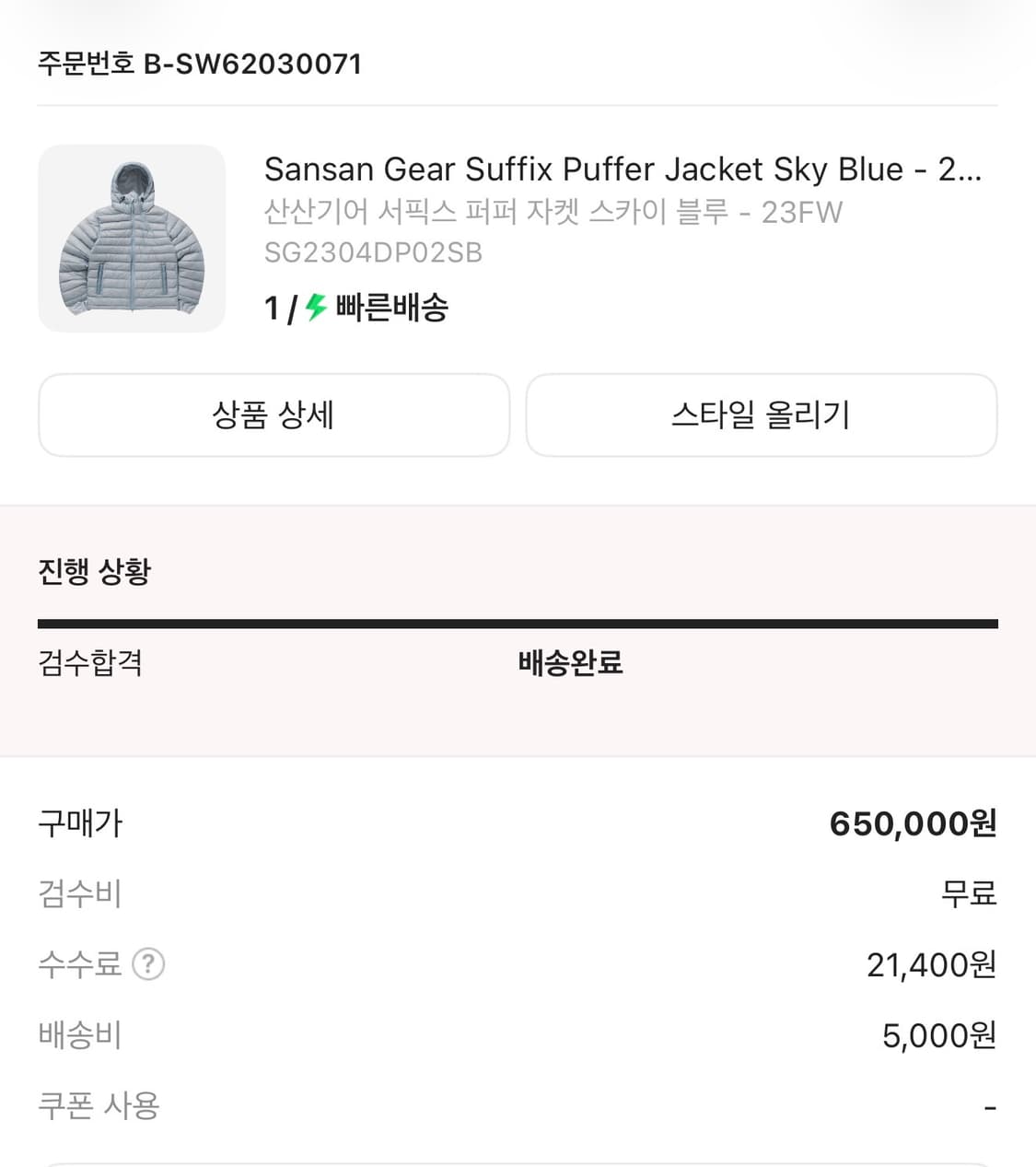
Task: Expand the truncated product name ending in 2...
Action: tap(970, 169)
